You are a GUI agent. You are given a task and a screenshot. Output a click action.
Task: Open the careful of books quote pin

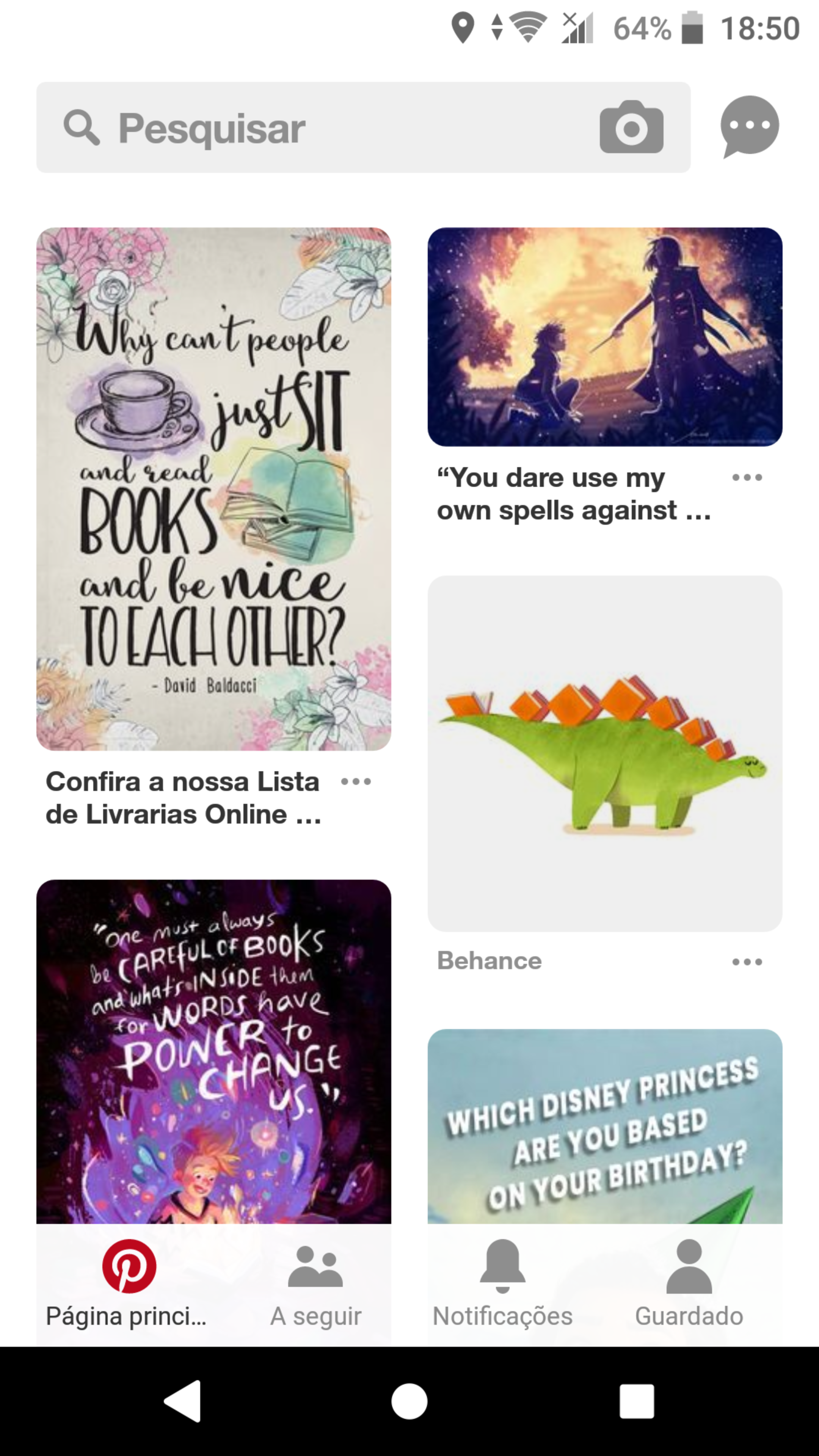point(213,1051)
